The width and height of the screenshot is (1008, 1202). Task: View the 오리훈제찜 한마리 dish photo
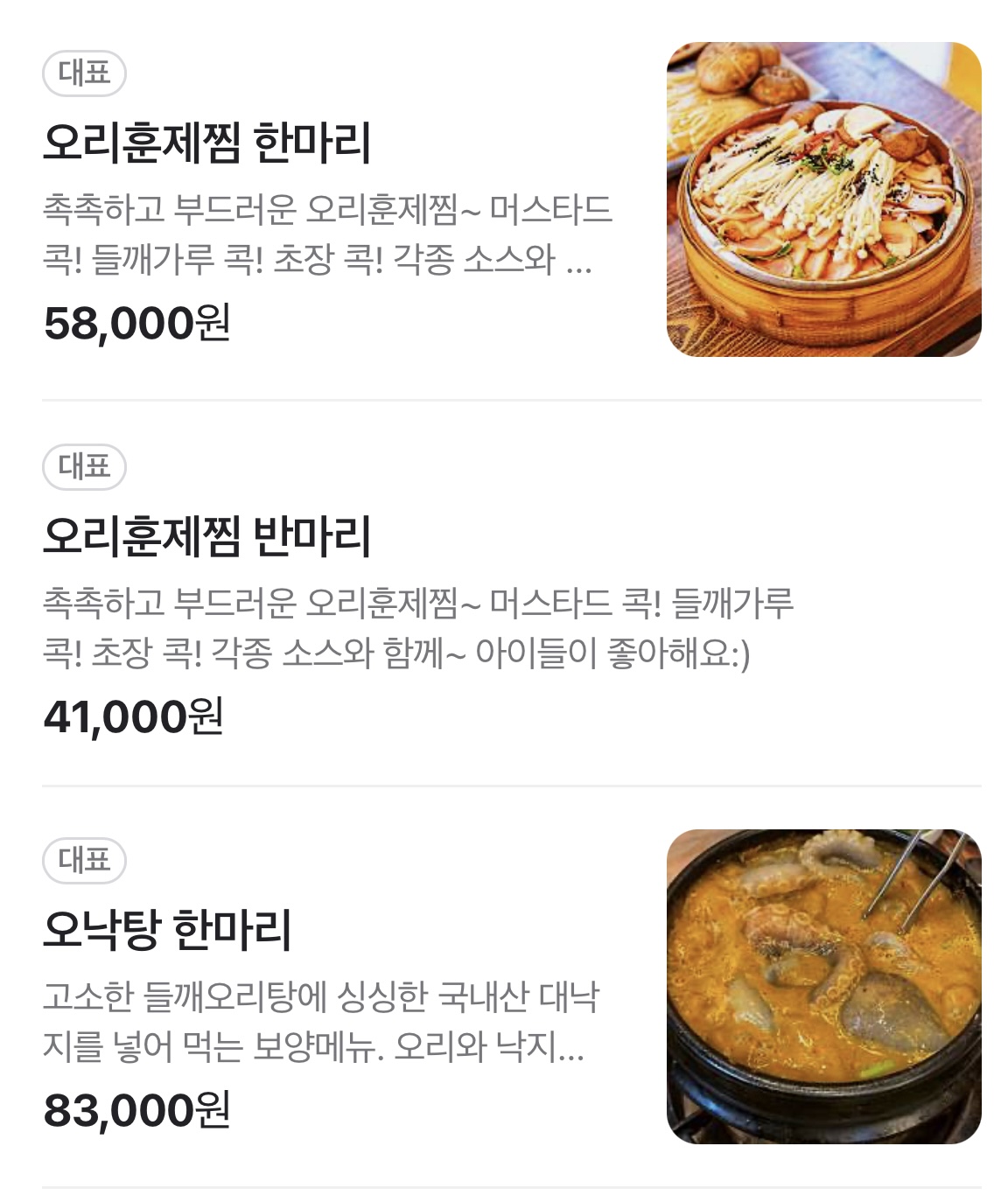[823, 199]
